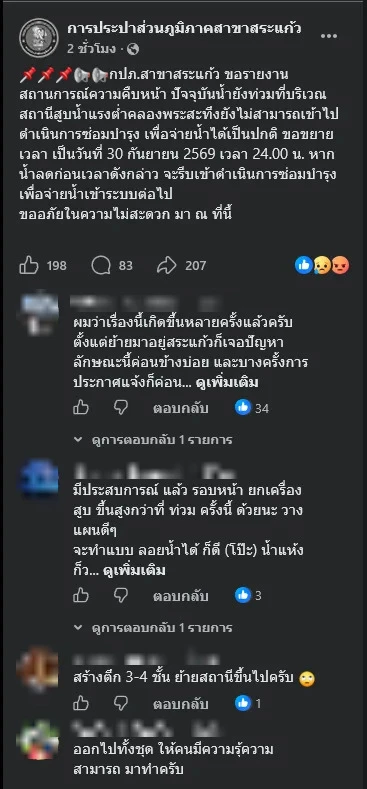Like the comment สร้างตึก 3-4 ชั้น
This screenshot has height=789, width=367.
81,703
